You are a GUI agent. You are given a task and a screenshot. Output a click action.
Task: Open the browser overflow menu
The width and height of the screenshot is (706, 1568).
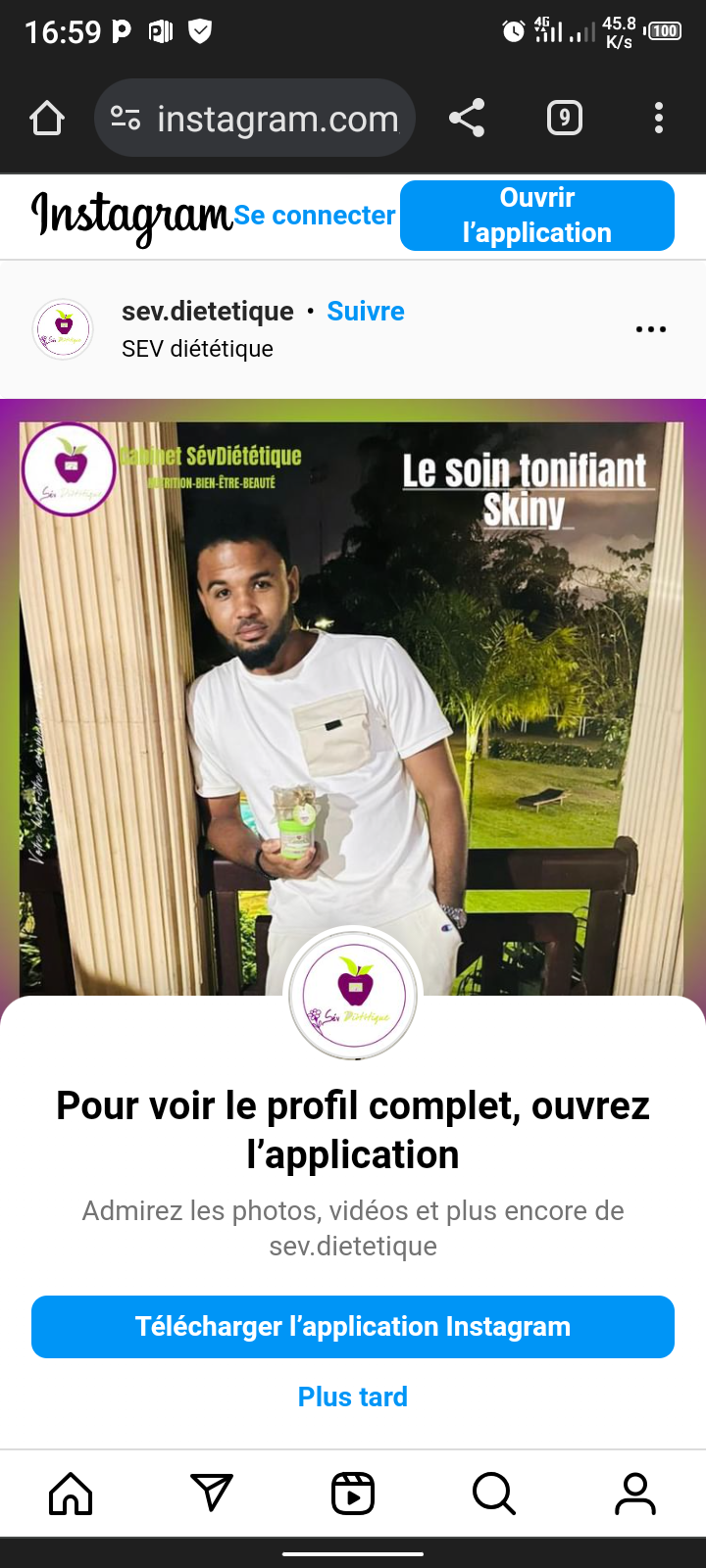coord(659,119)
